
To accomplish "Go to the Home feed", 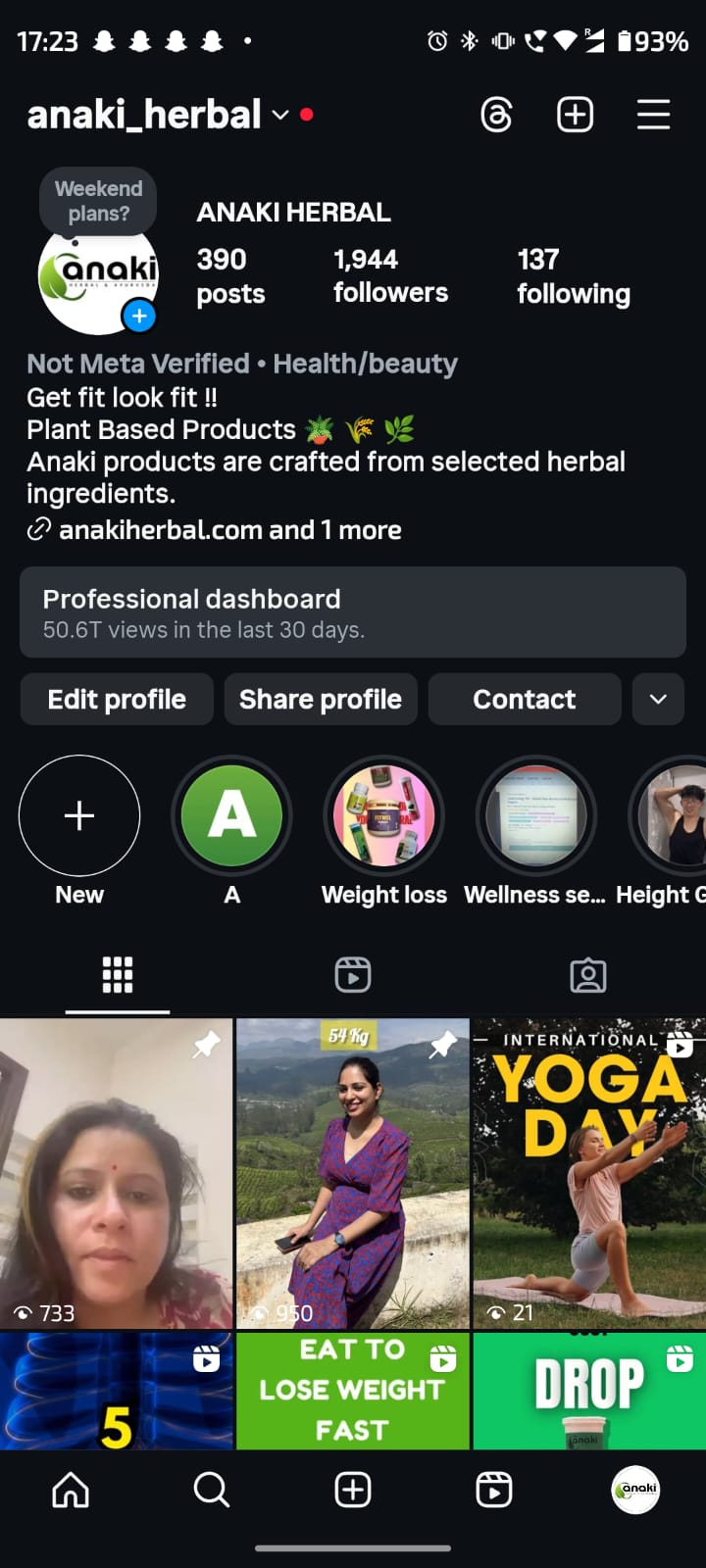I will tap(71, 1491).
